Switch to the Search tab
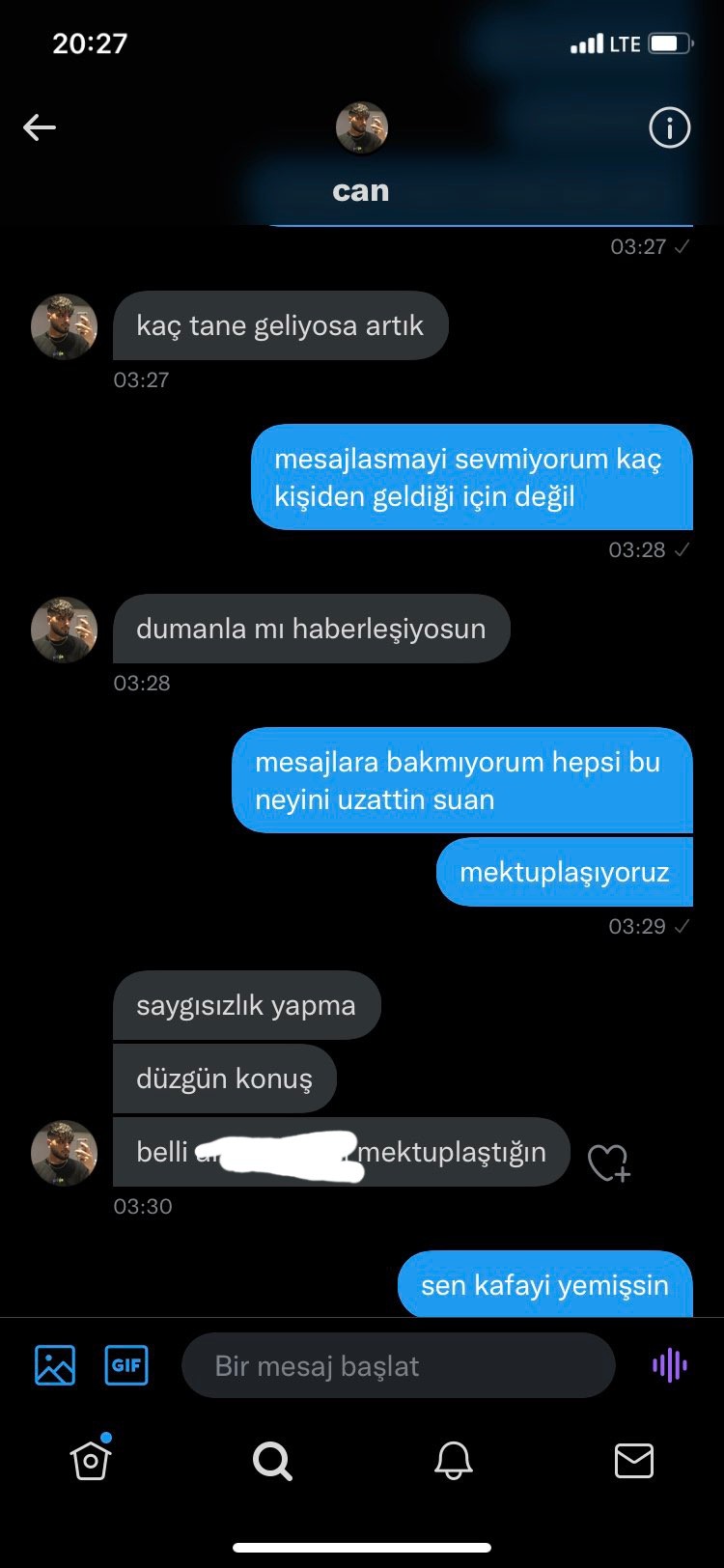 point(272,1461)
